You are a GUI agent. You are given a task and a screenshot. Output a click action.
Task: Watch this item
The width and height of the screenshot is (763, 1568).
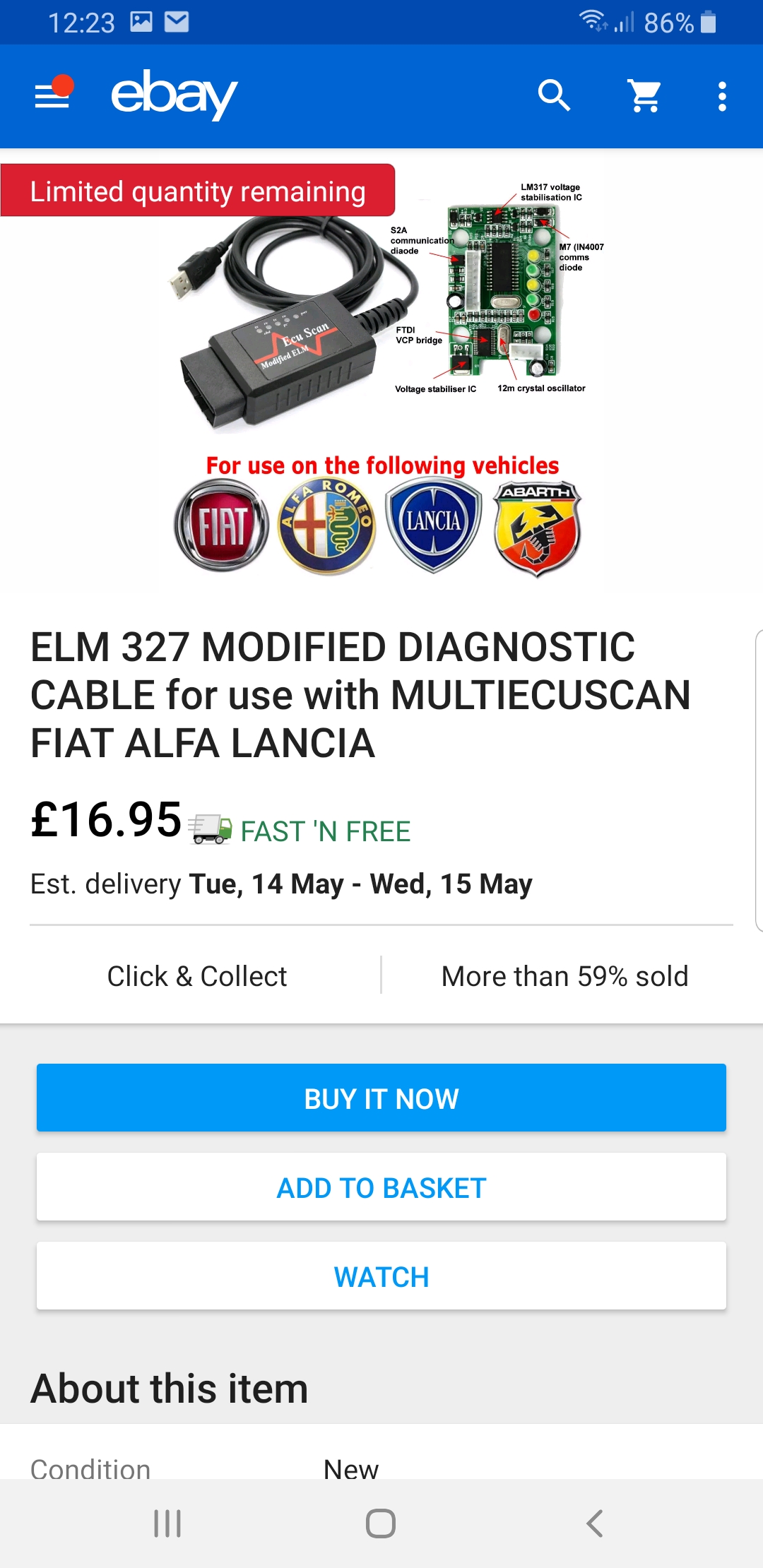(x=381, y=1276)
